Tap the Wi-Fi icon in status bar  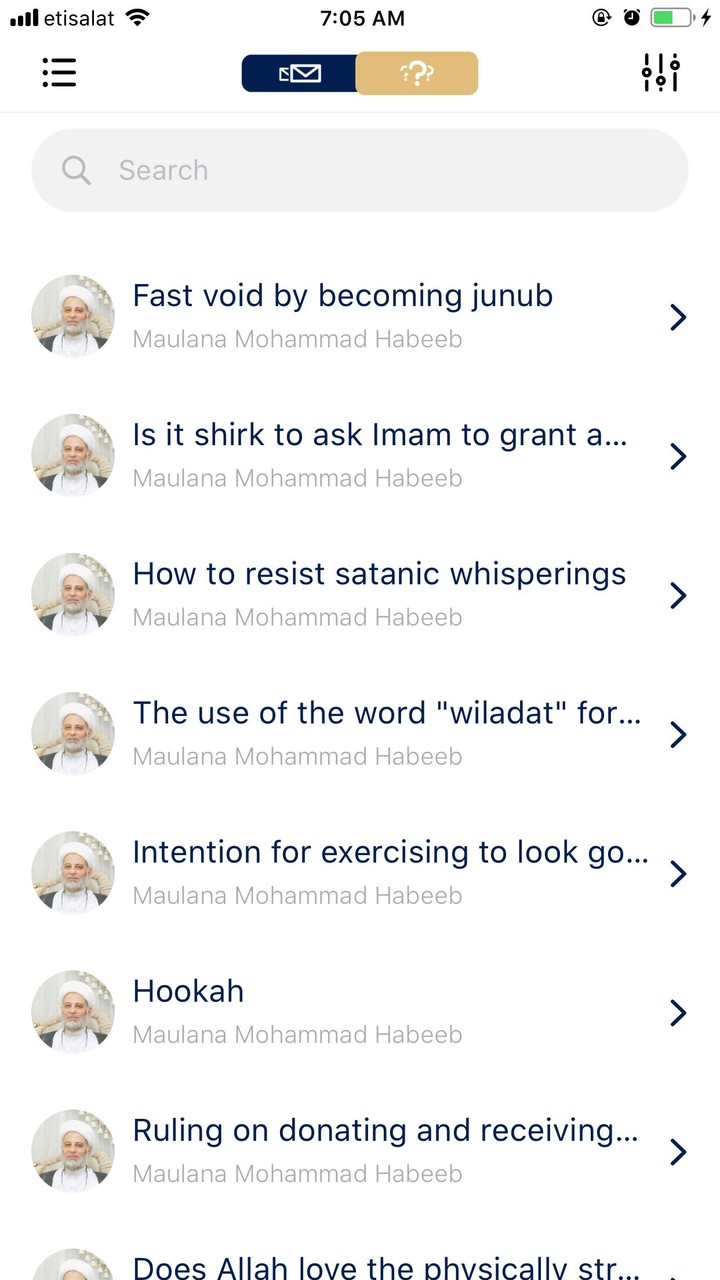pyautogui.click(x=135, y=16)
